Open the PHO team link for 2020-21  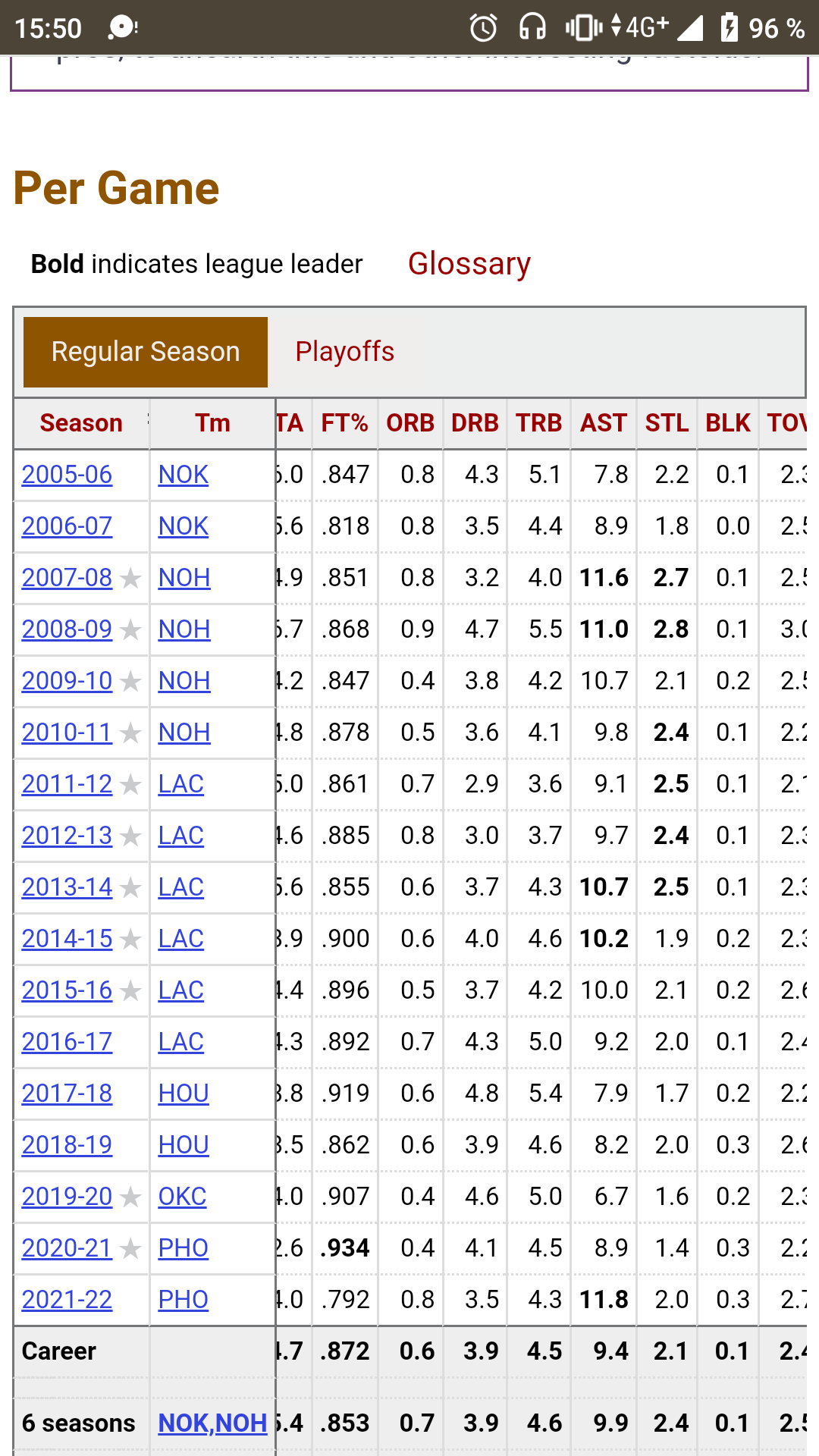click(183, 1248)
